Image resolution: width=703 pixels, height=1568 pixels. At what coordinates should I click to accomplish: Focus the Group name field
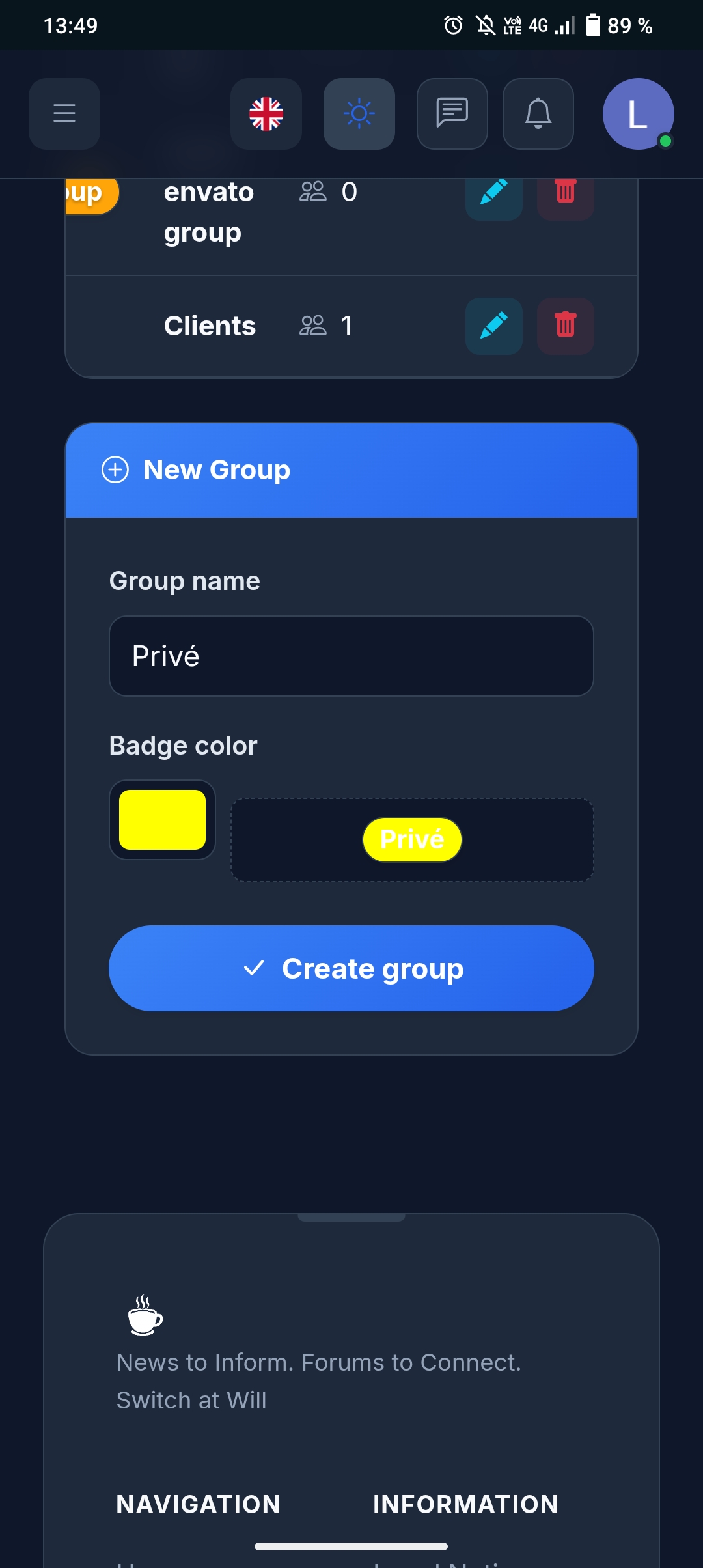(x=351, y=656)
